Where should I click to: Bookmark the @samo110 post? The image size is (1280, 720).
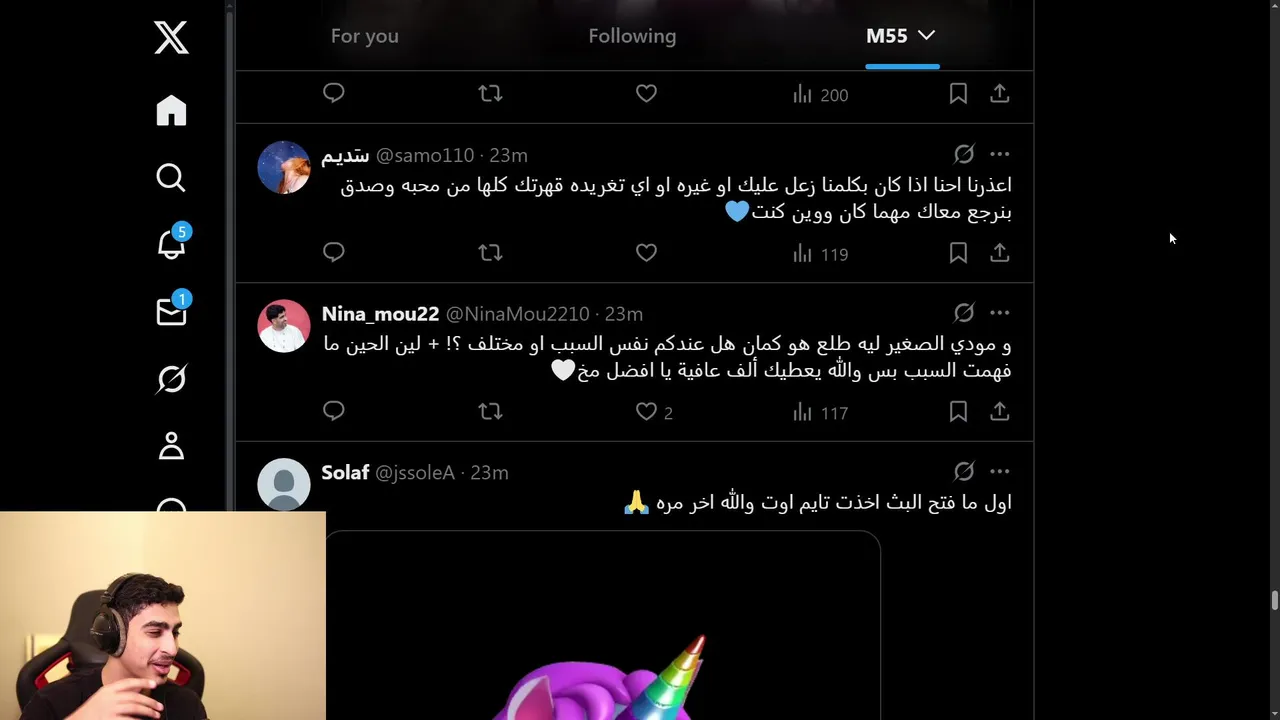pyautogui.click(x=958, y=253)
